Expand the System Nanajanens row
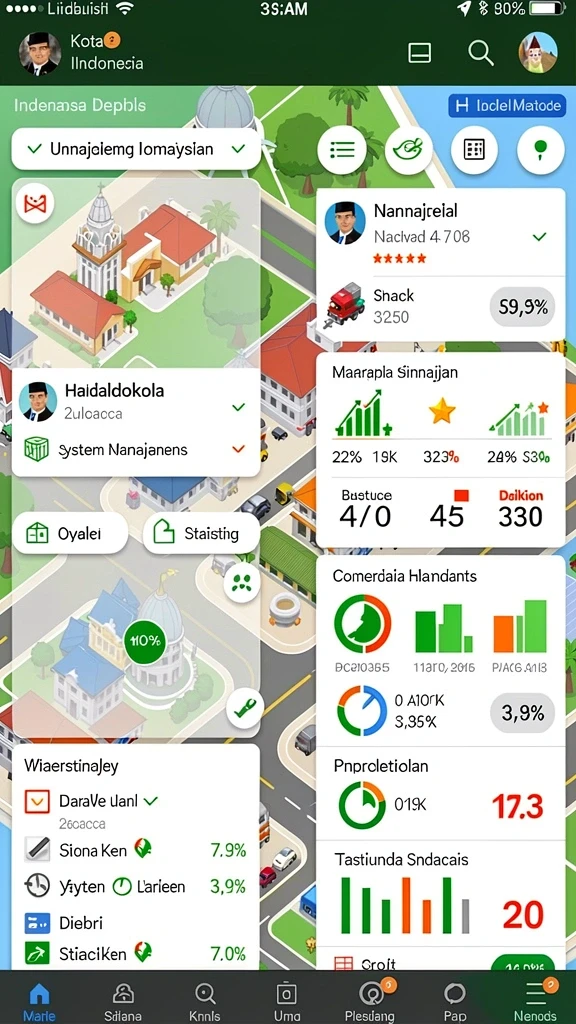The height and width of the screenshot is (1024, 576). tap(136, 449)
